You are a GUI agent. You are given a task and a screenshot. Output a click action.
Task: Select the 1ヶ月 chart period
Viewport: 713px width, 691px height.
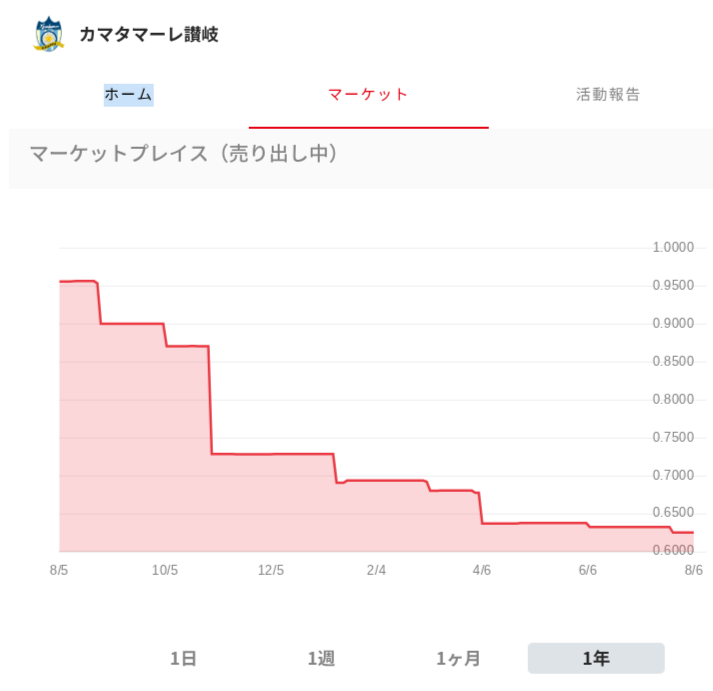point(458,658)
